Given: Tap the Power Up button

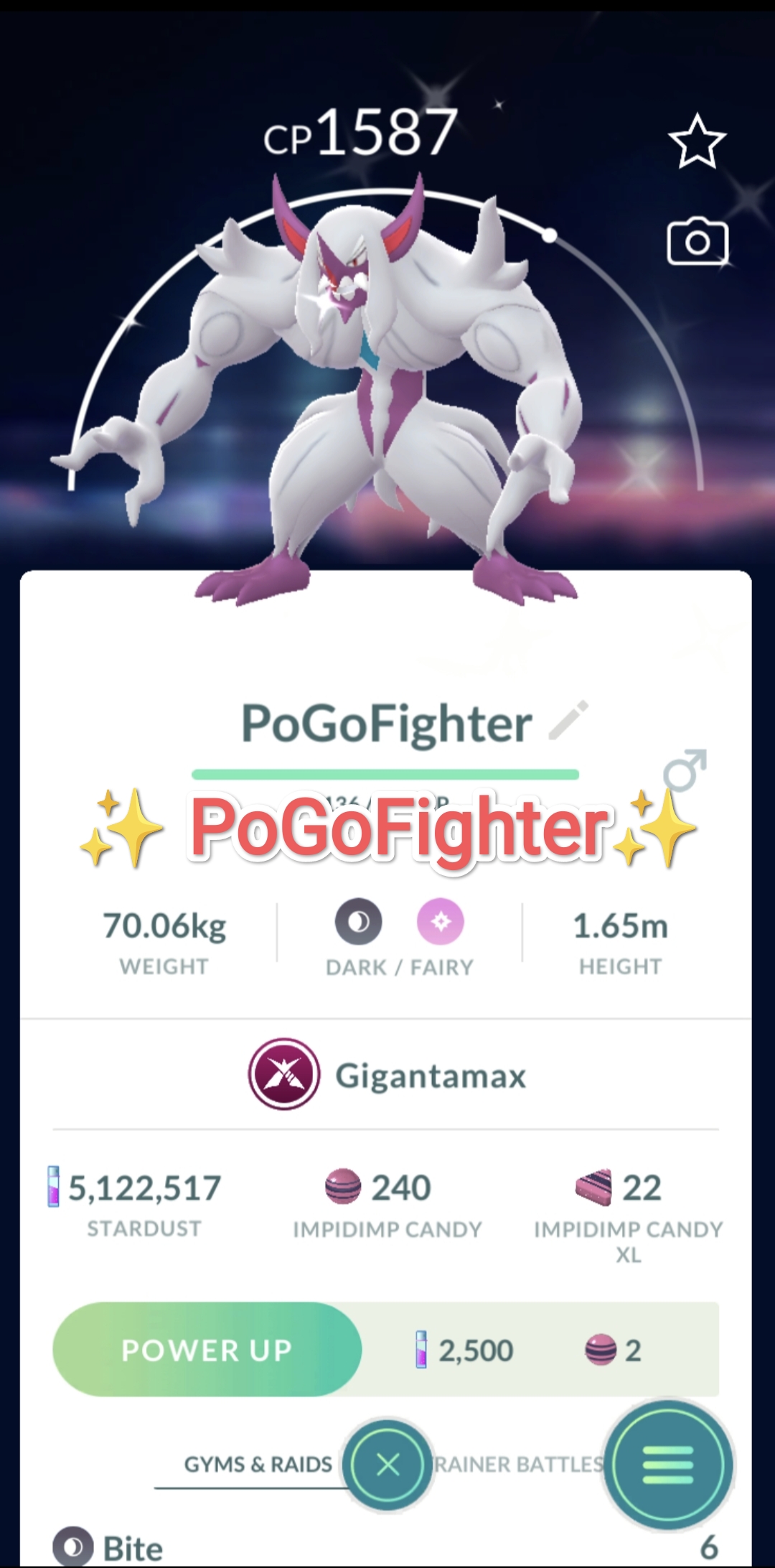Looking at the screenshot, I should [x=207, y=1350].
